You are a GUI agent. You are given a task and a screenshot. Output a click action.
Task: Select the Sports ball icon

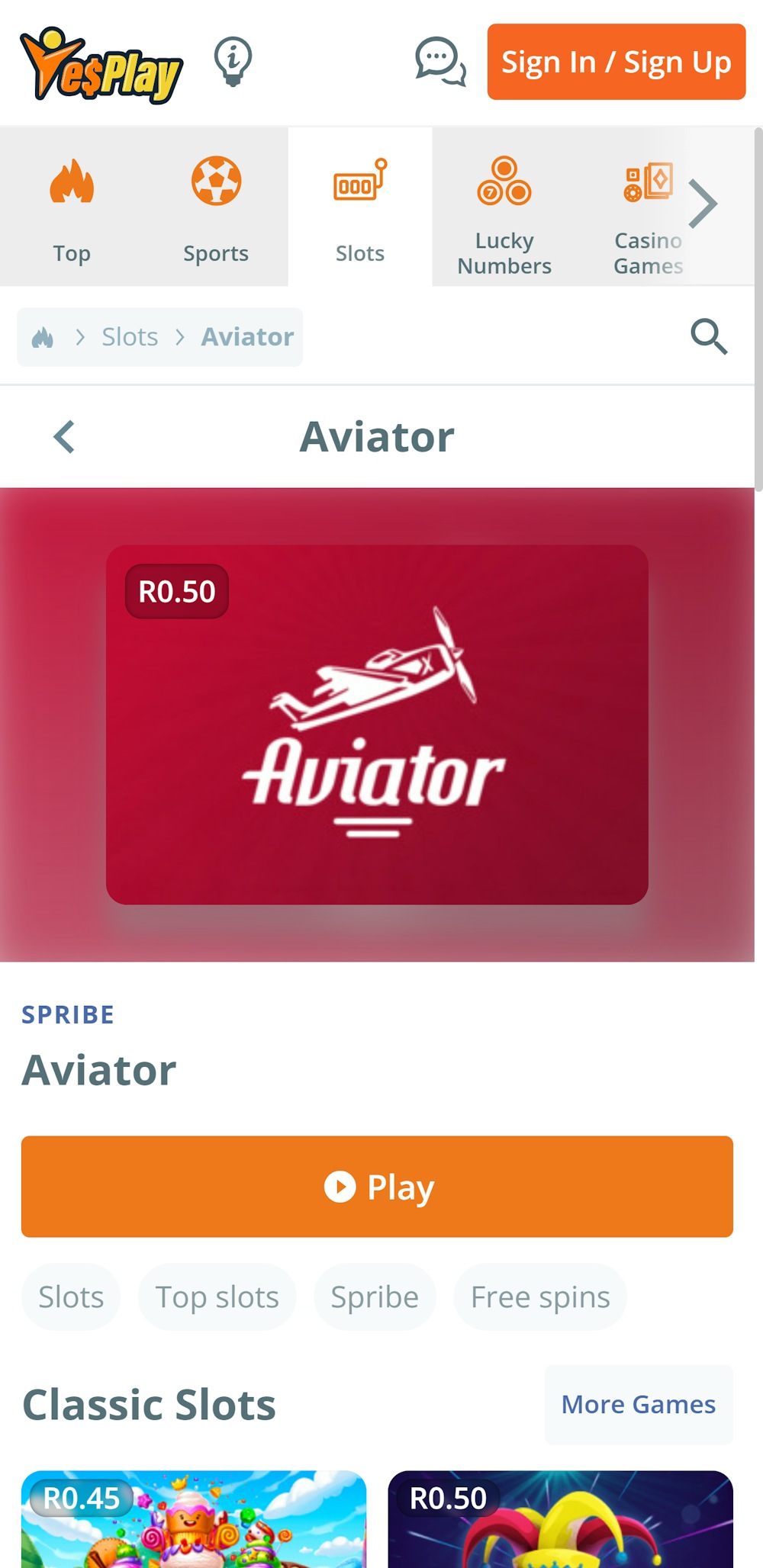coord(216,182)
